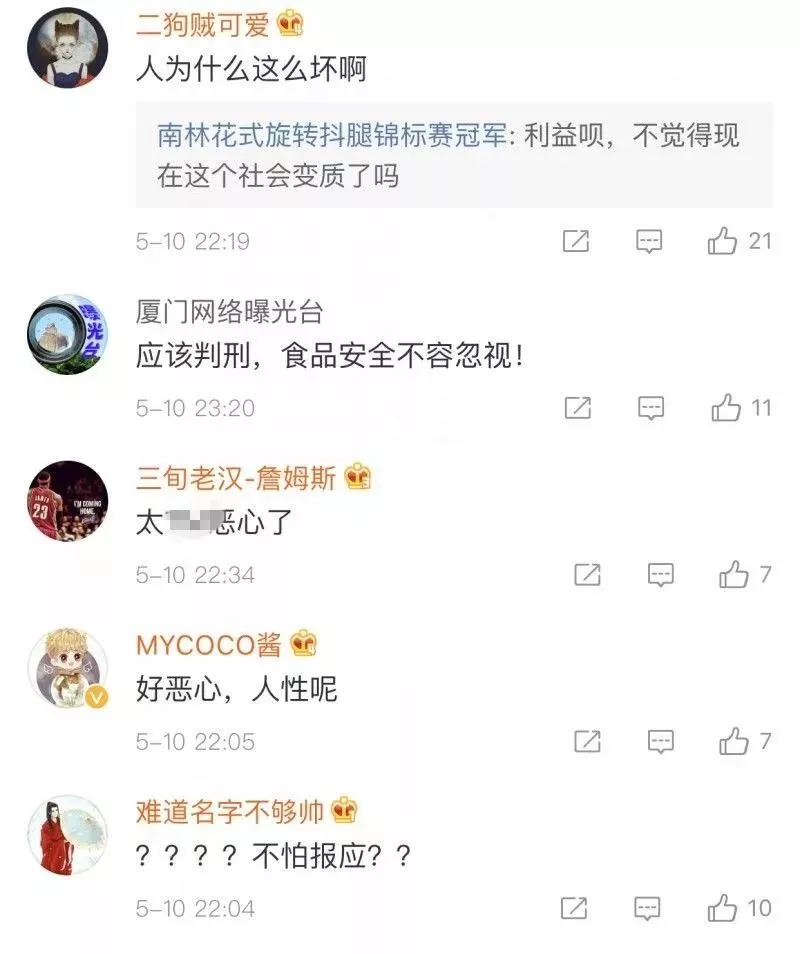
Task: Repost 难道名字不够帅's comment
Action: click(575, 907)
